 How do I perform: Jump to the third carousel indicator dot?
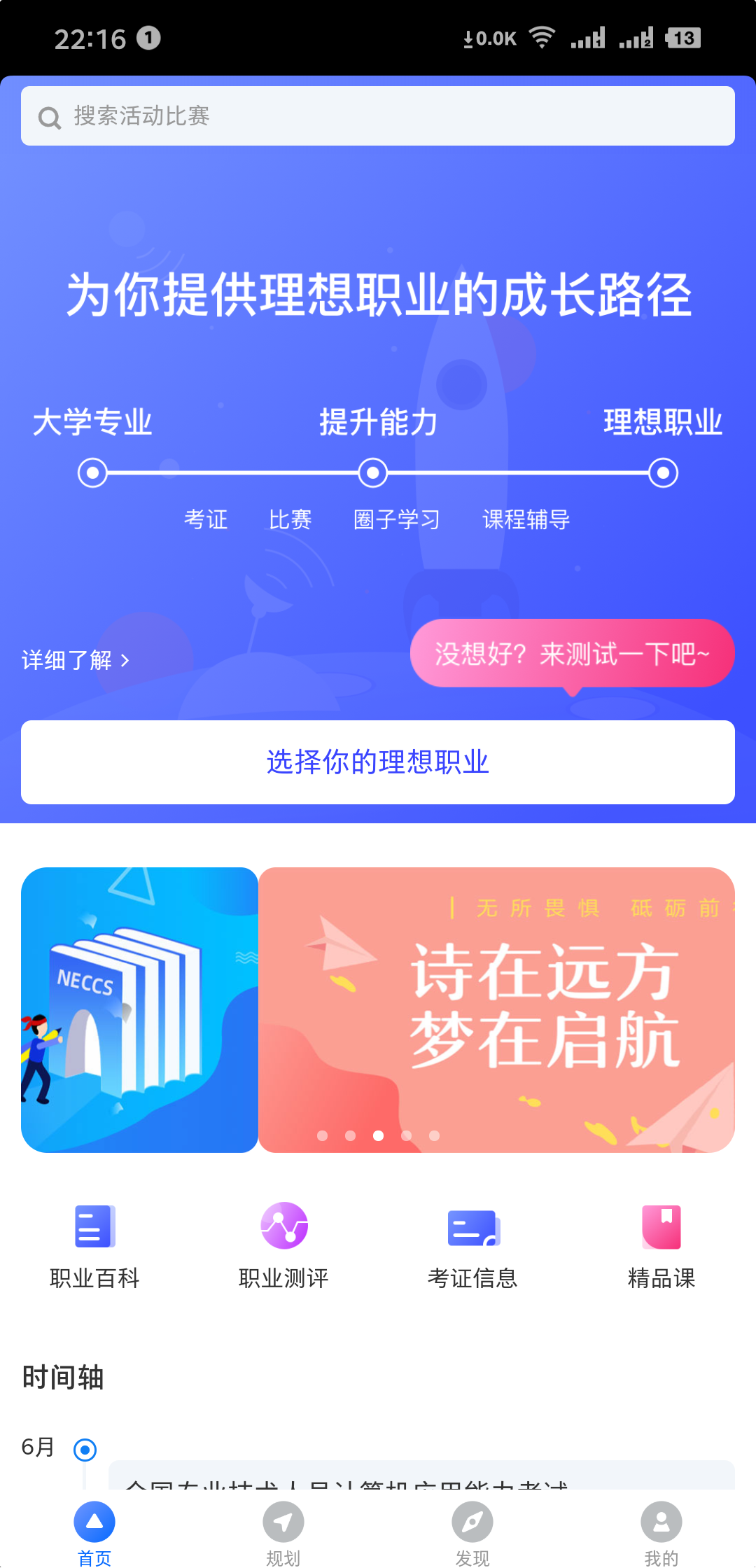tap(378, 1136)
